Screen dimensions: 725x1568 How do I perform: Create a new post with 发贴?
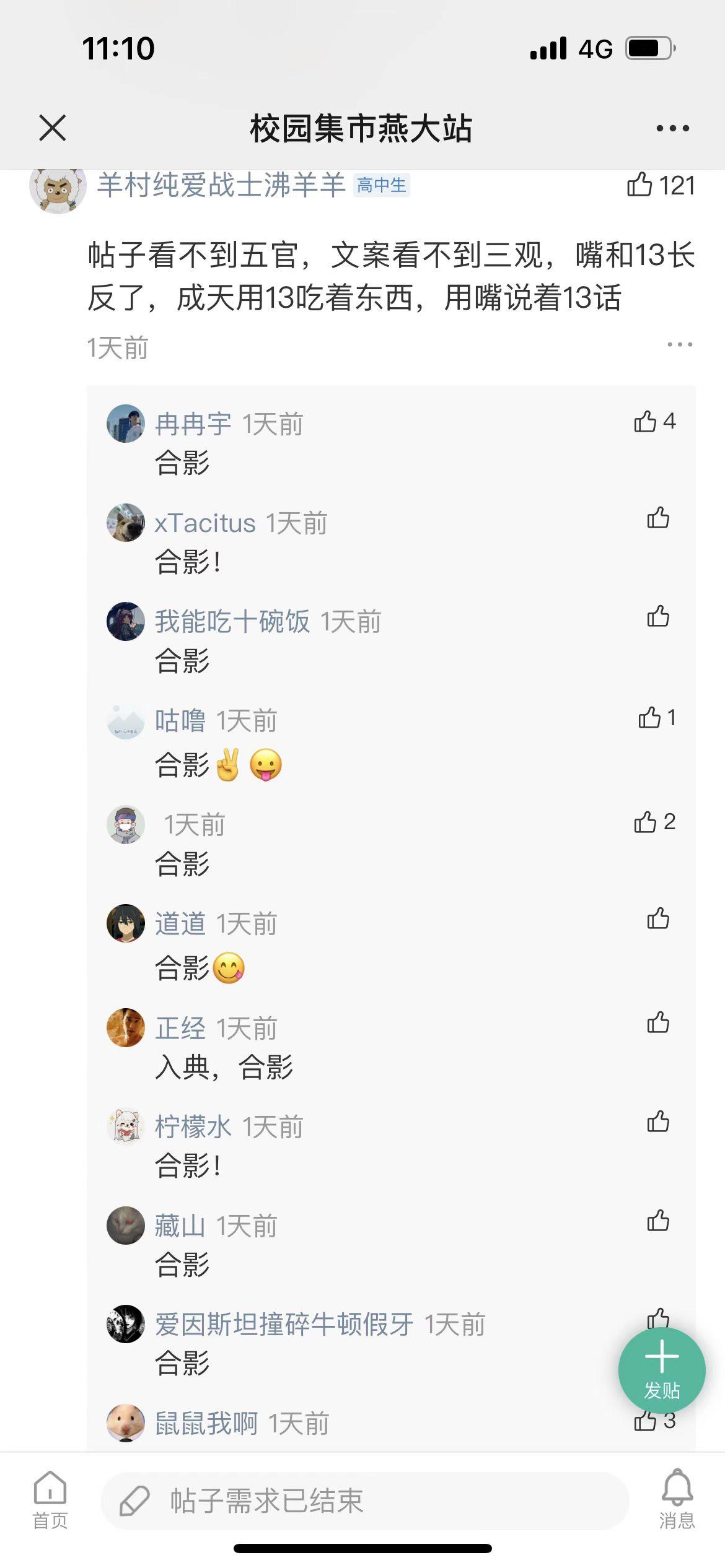(661, 1370)
